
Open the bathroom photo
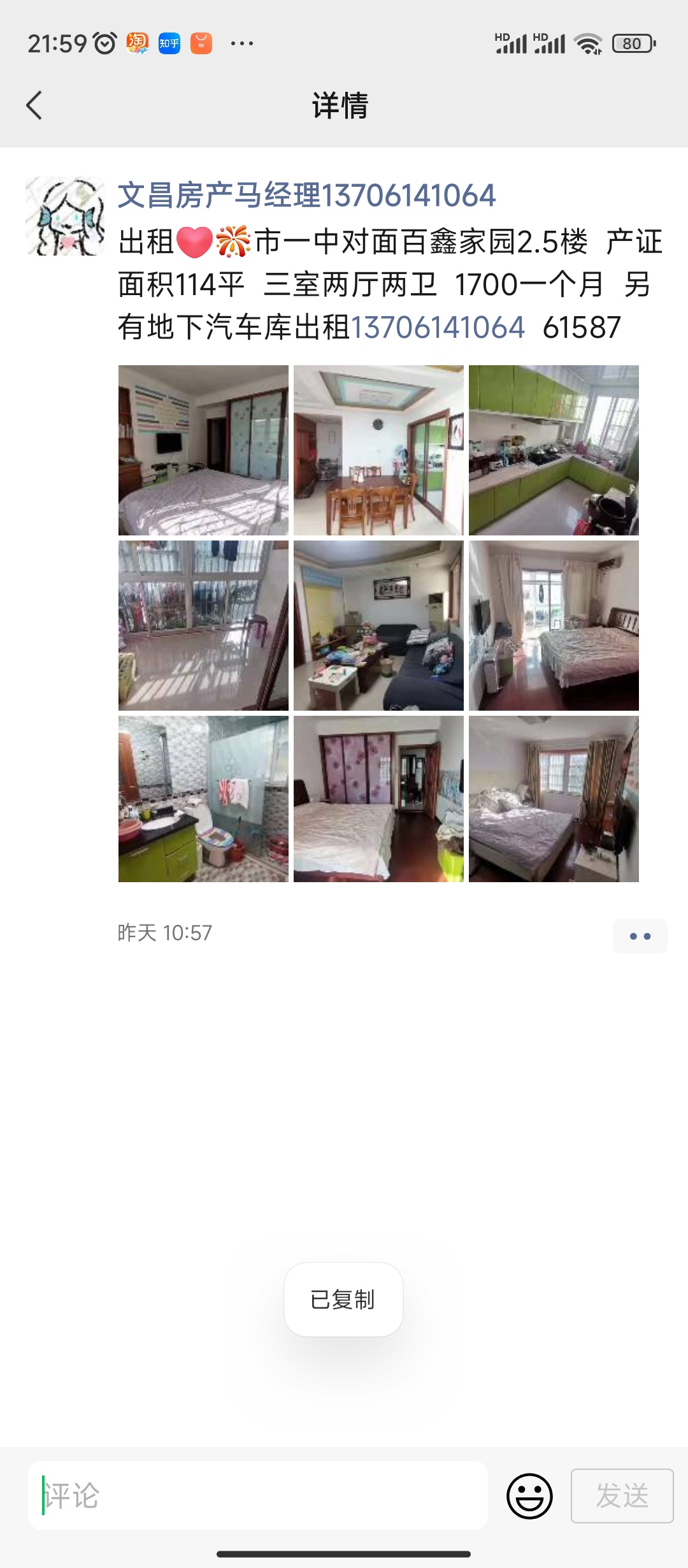click(203, 799)
